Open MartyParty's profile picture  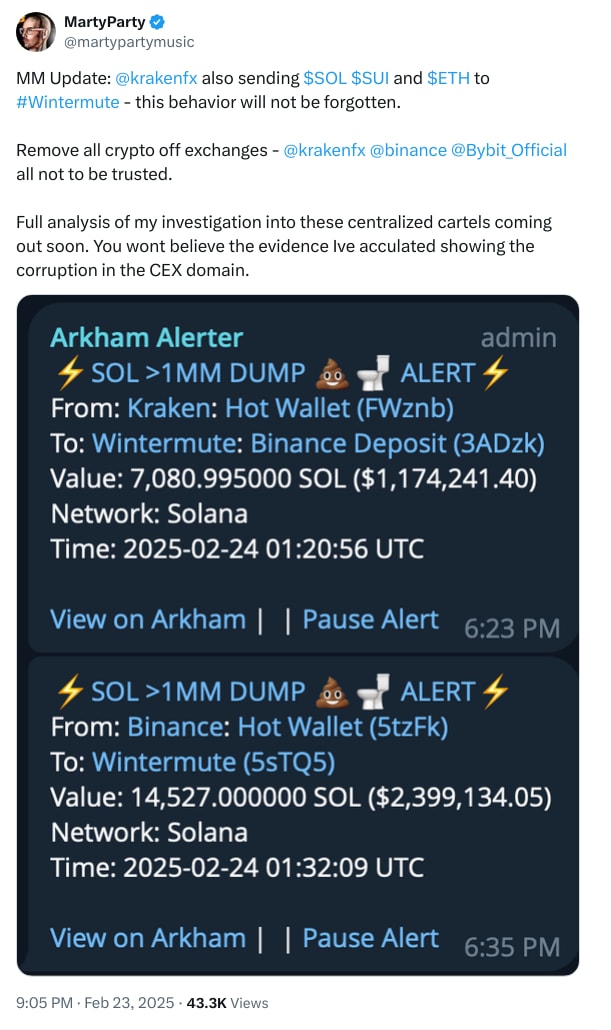point(36,31)
